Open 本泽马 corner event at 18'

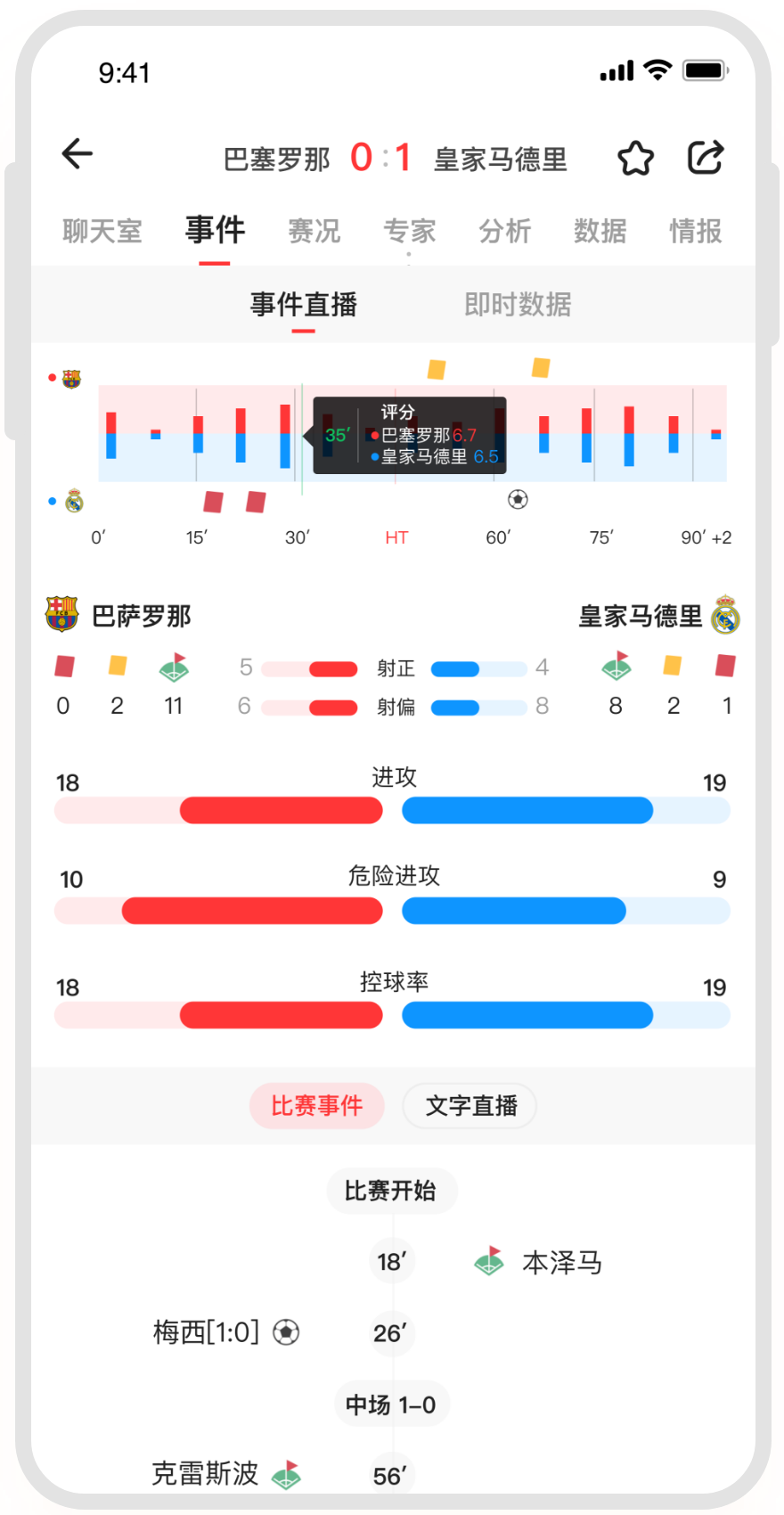(561, 1262)
